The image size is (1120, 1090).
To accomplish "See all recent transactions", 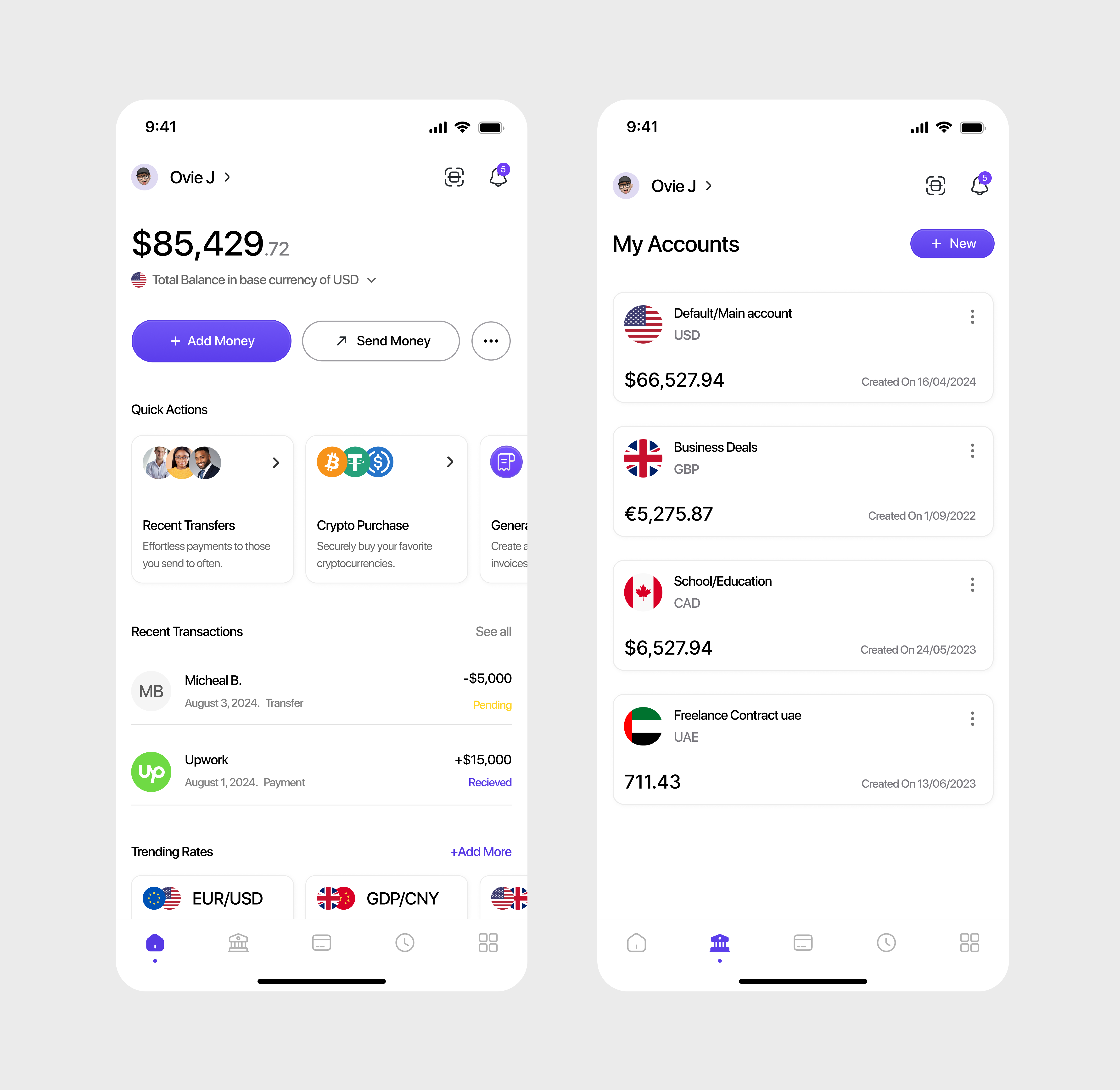I will pos(493,631).
